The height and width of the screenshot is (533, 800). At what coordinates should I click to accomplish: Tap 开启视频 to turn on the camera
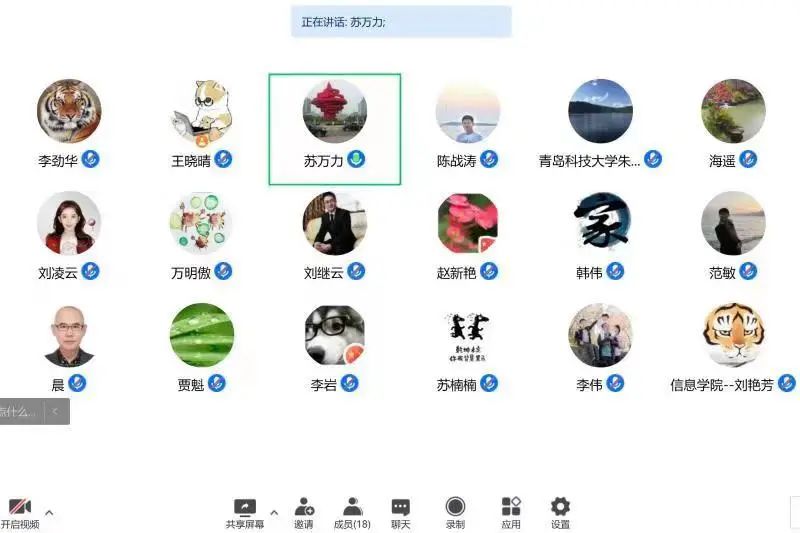(x=19, y=512)
